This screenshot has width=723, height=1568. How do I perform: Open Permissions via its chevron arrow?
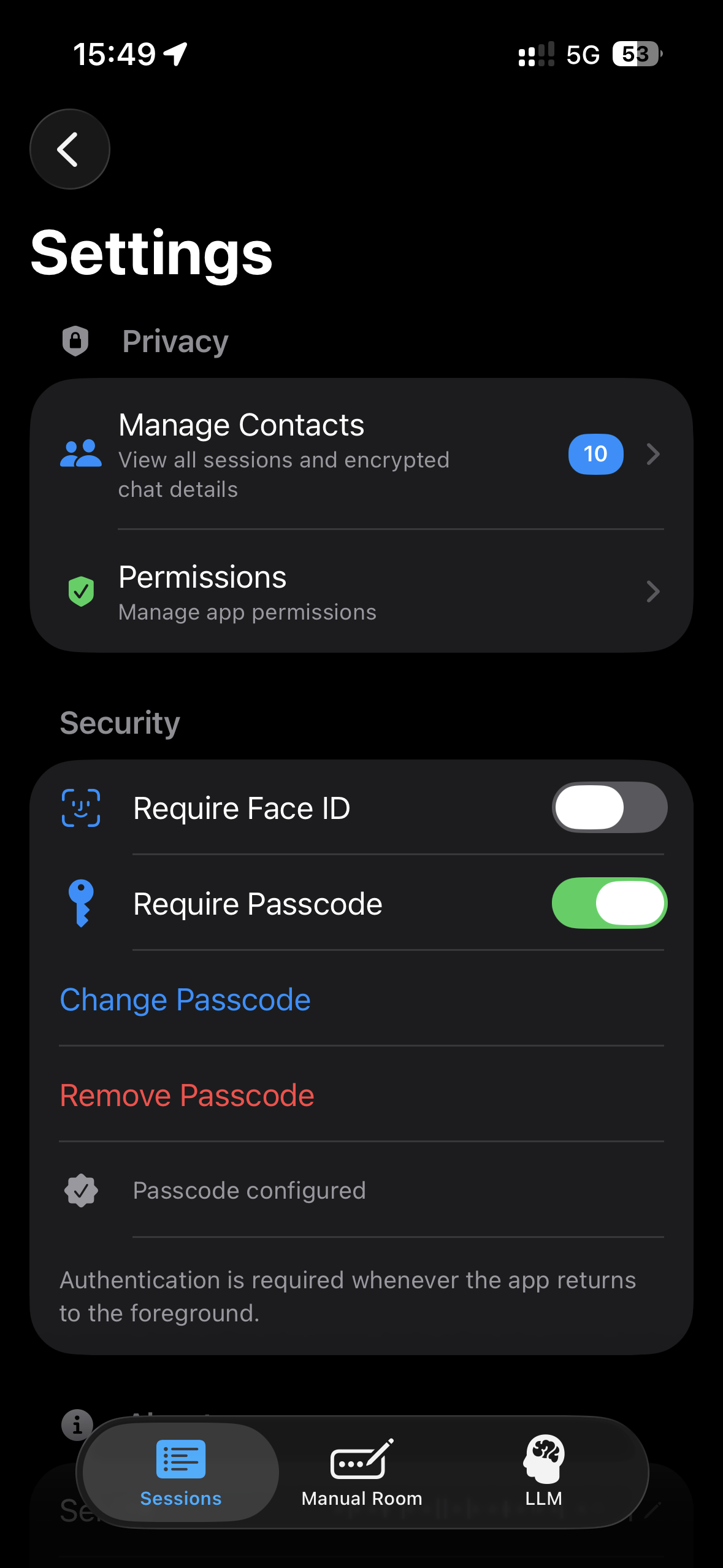coord(652,591)
